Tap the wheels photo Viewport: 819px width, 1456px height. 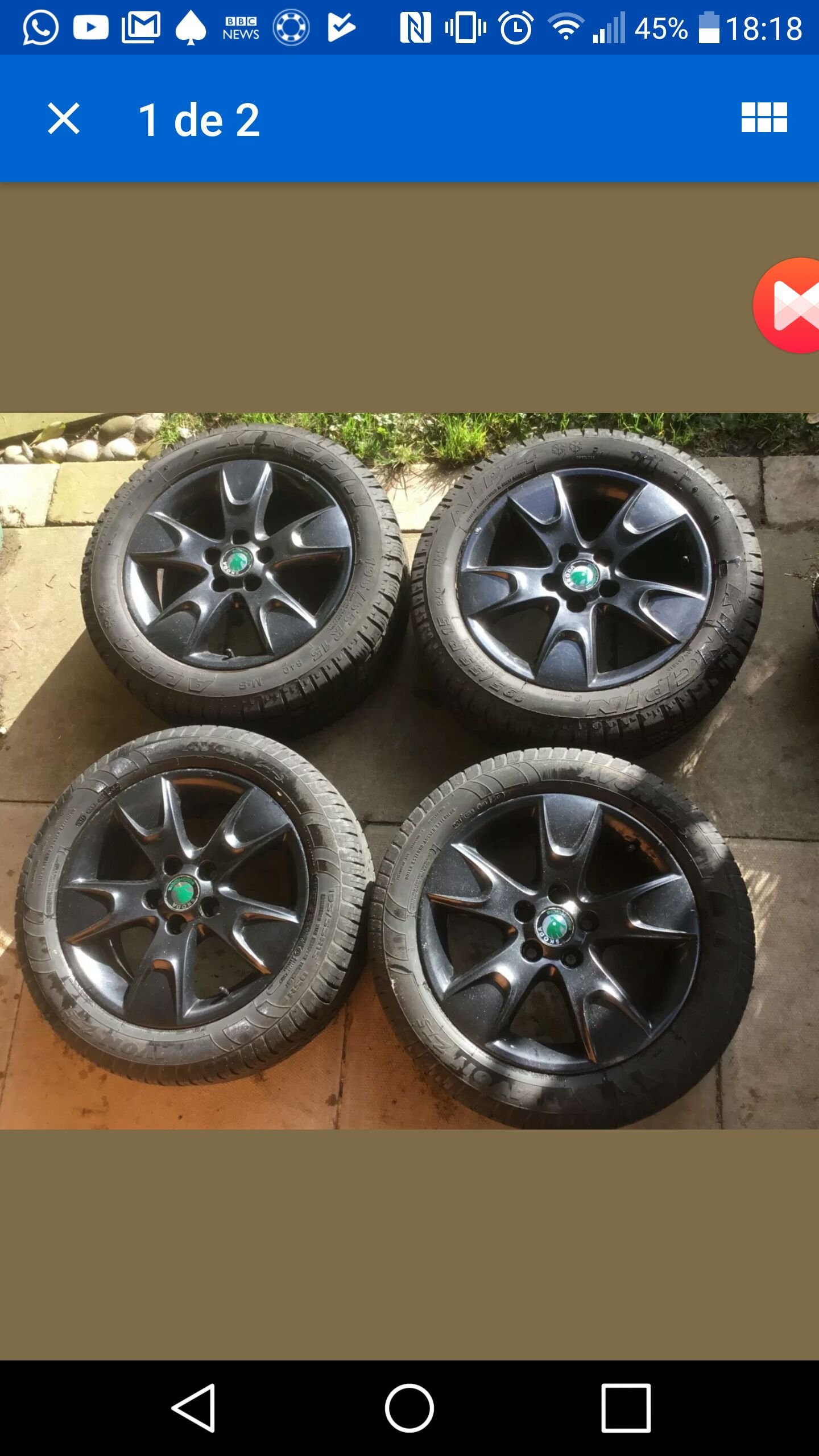(x=409, y=771)
